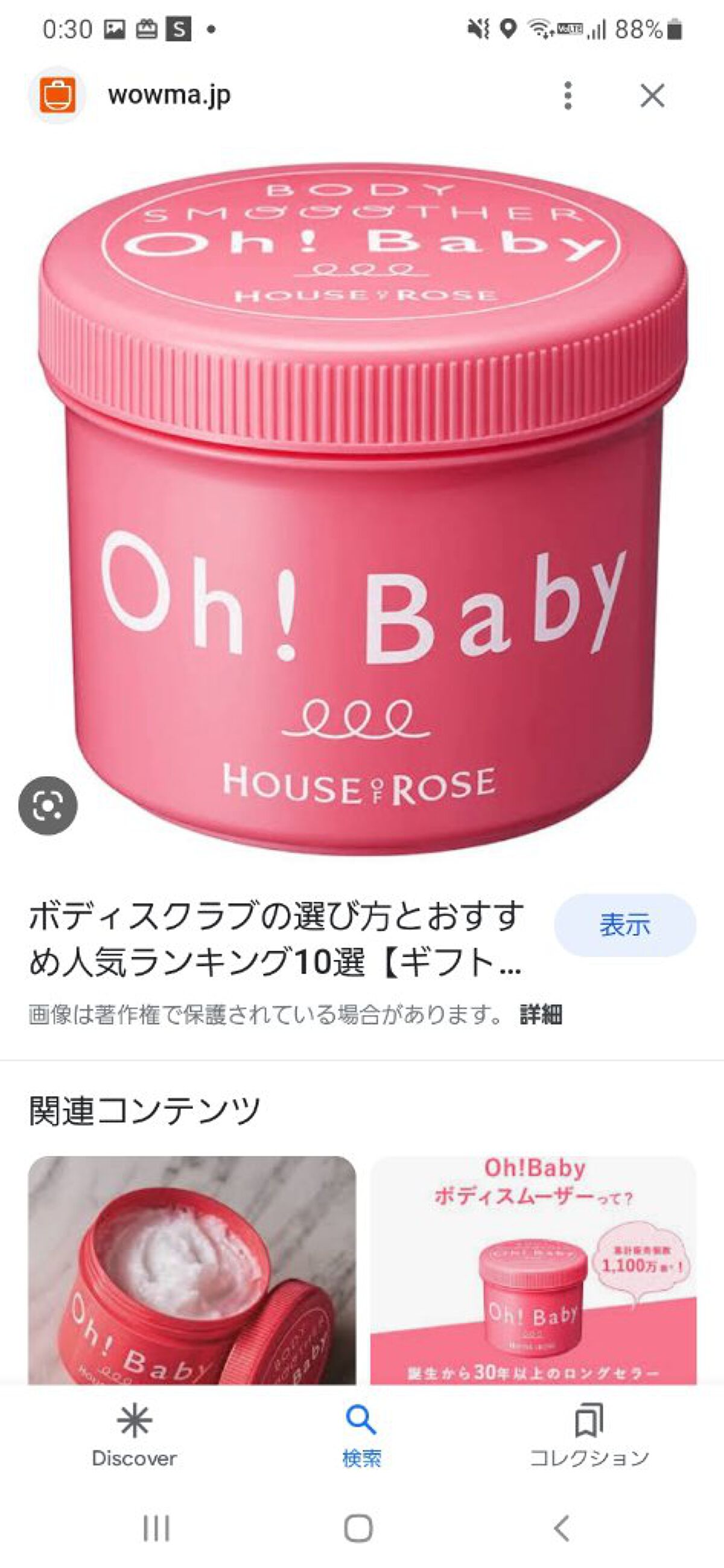This screenshot has height=1568, width=724.
Task: Tap the 表示 button to visit the page
Action: coord(625,925)
